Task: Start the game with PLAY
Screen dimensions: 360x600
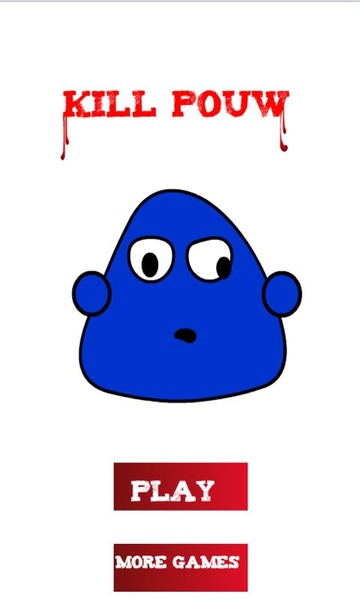Action: click(181, 486)
